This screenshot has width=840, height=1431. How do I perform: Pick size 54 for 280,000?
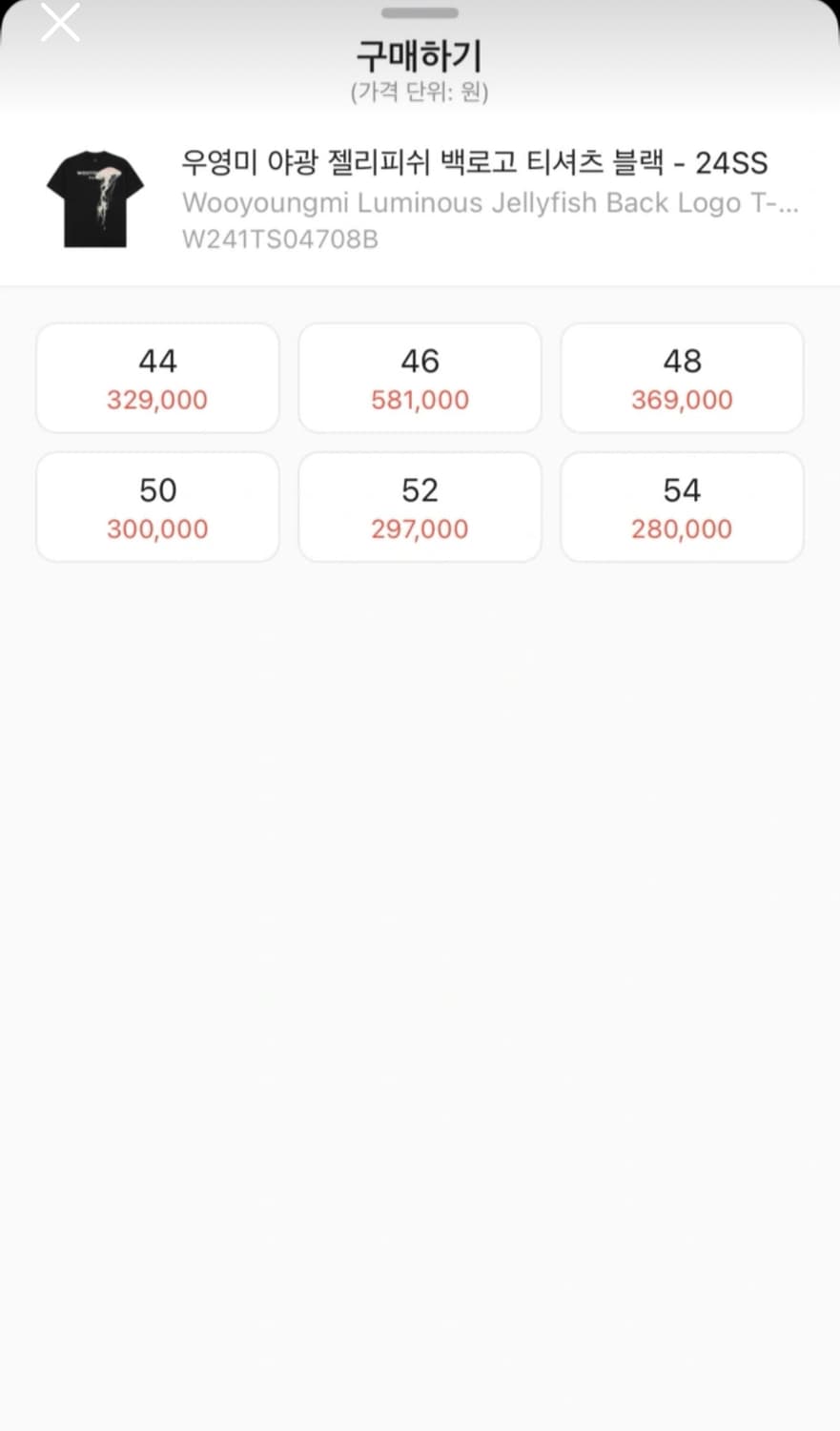click(682, 508)
